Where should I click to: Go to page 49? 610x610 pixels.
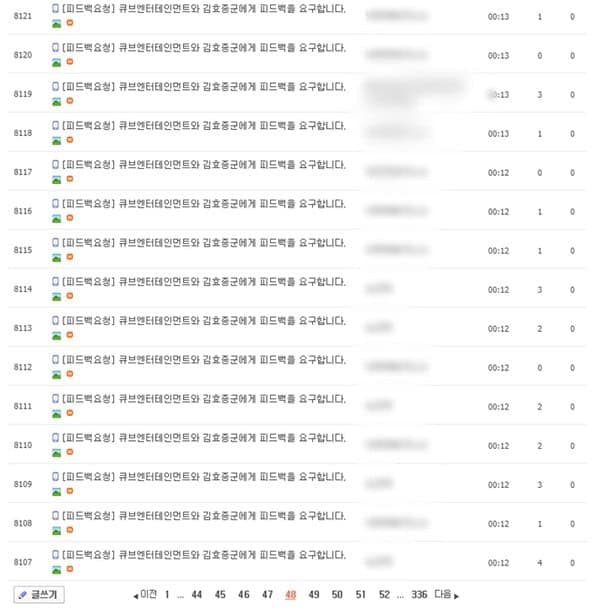tap(314, 594)
